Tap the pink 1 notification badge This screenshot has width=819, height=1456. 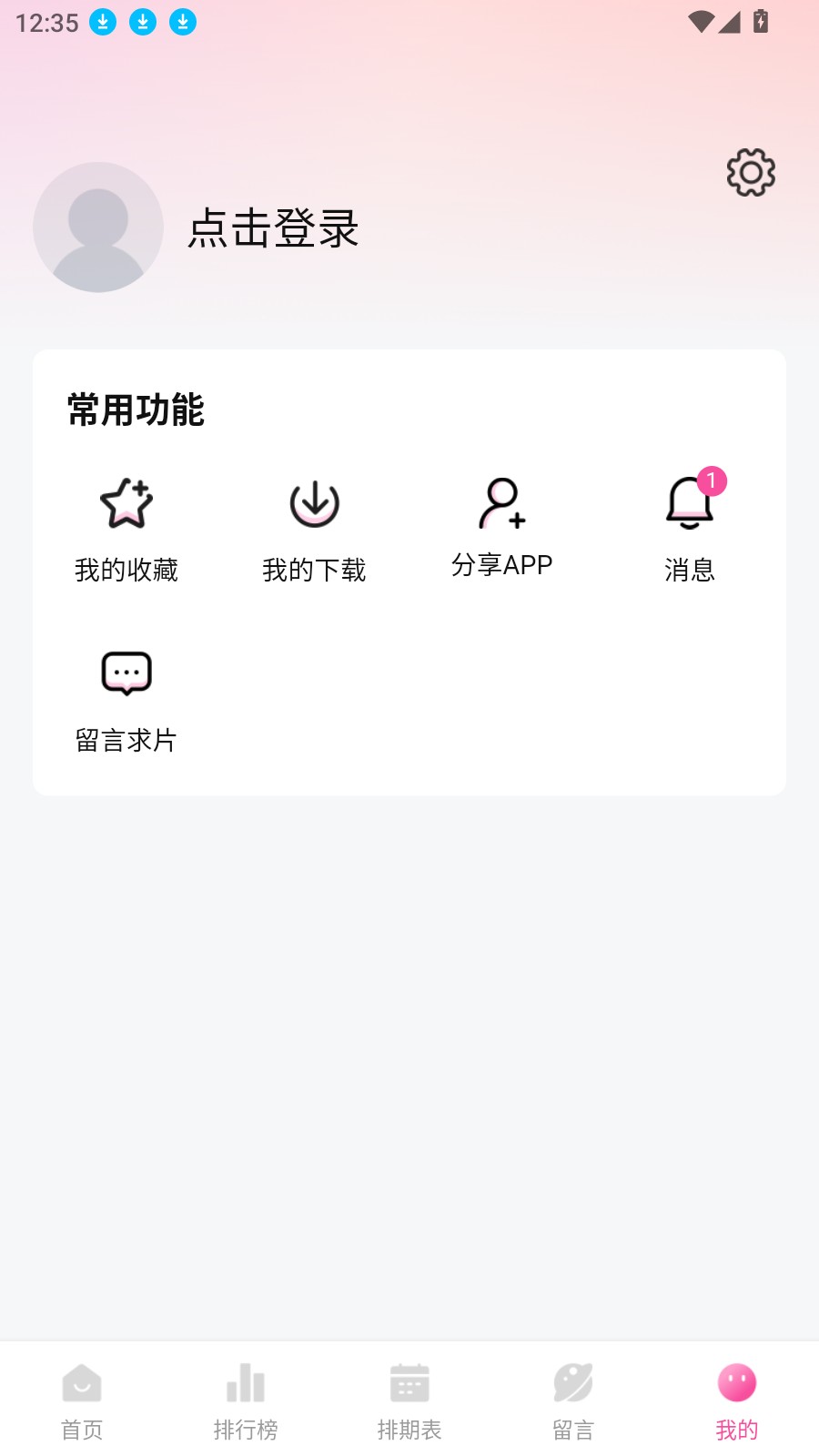coord(711,482)
